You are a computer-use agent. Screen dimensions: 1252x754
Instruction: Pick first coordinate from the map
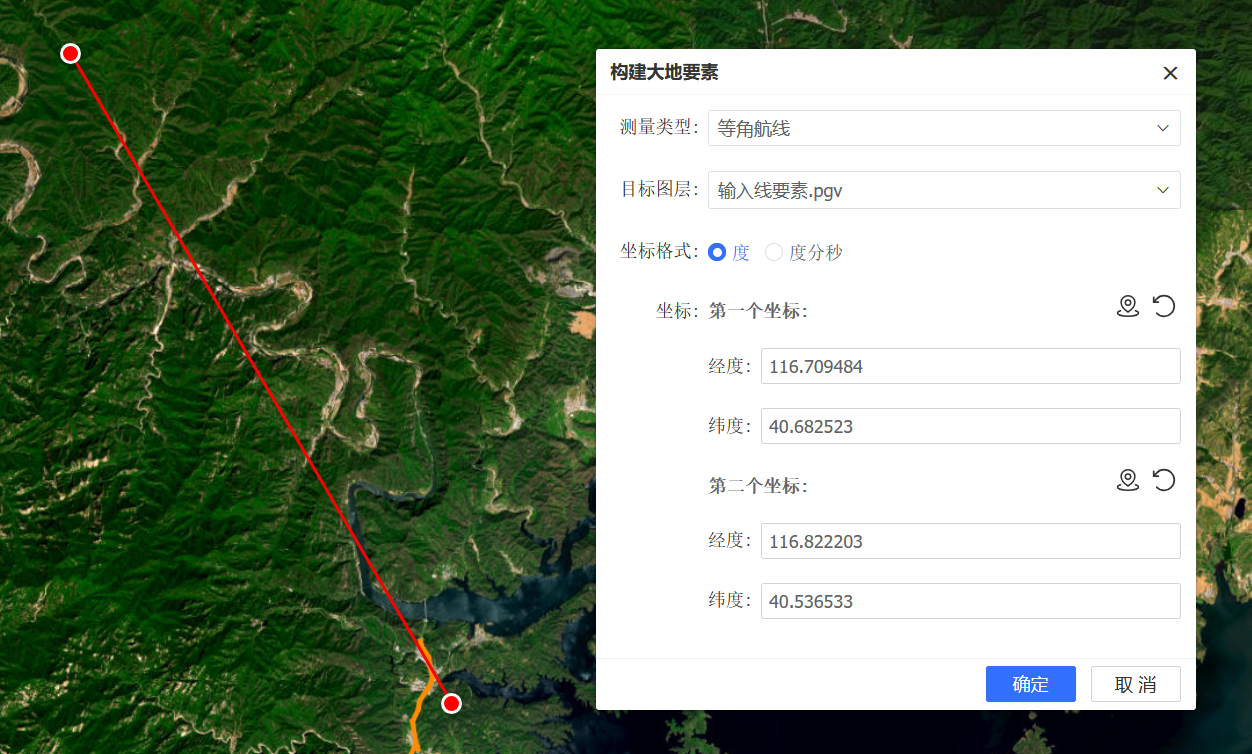coord(1128,306)
